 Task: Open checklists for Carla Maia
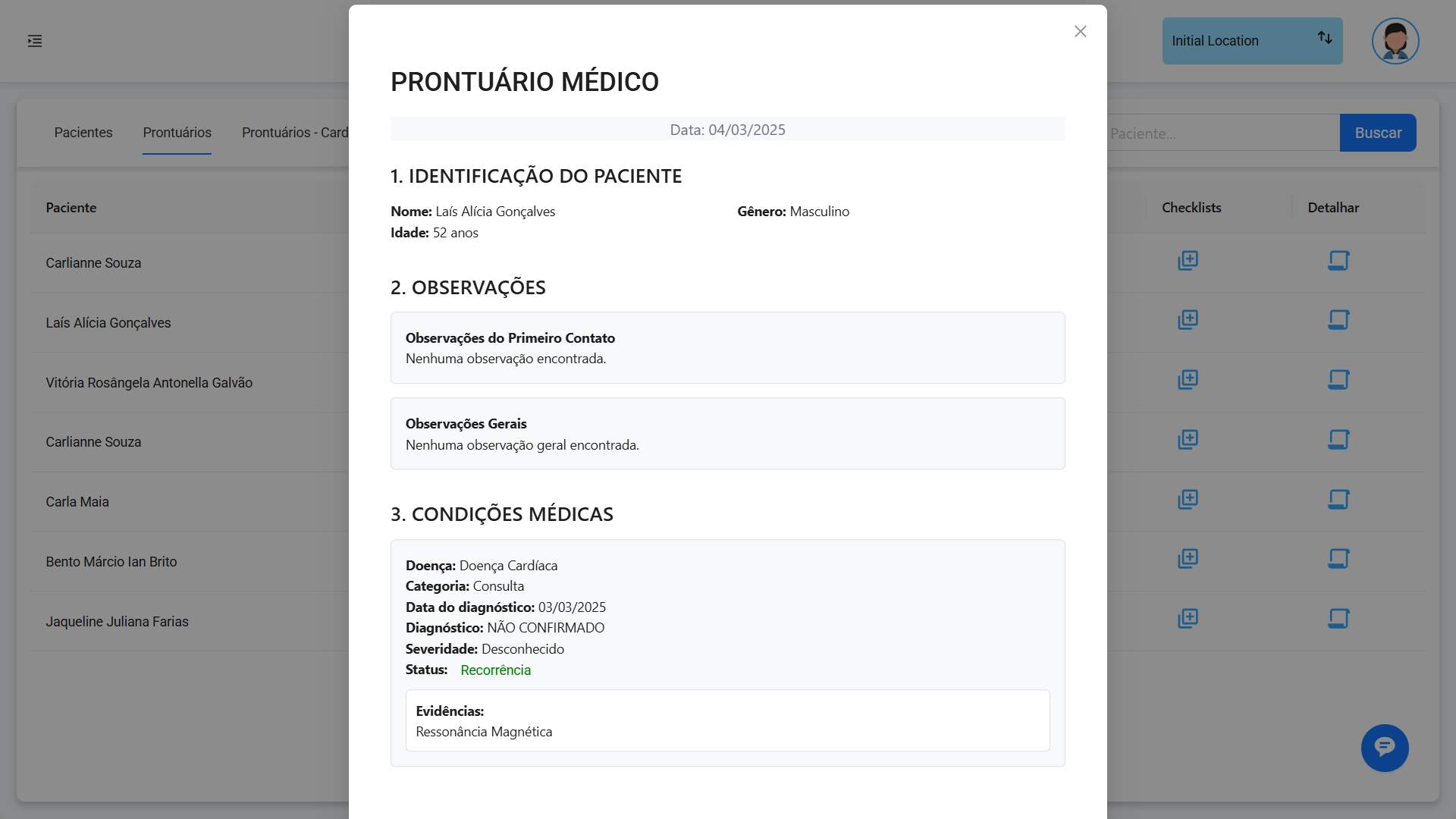[1188, 499]
